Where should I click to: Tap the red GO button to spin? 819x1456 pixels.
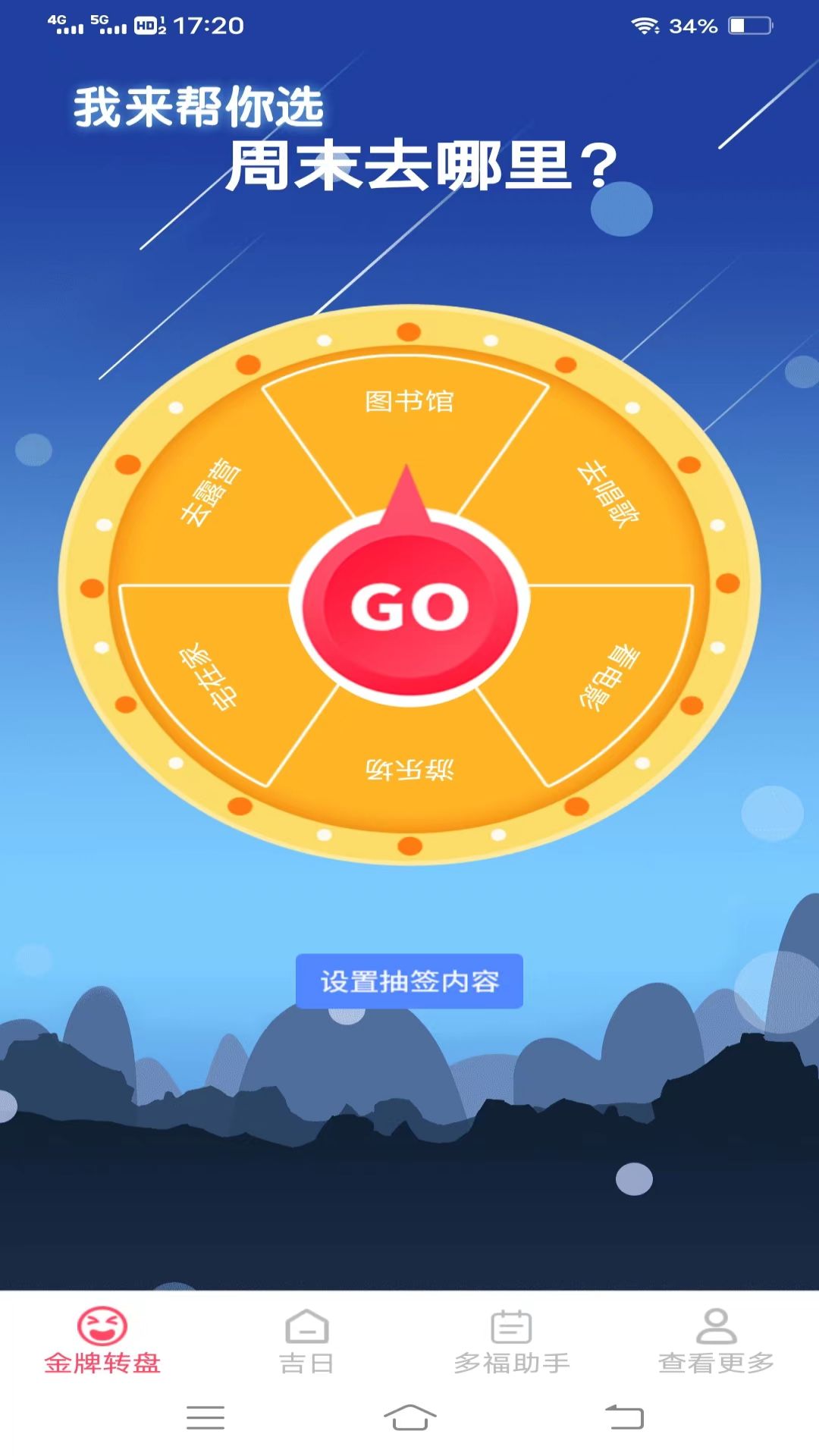pos(409,607)
